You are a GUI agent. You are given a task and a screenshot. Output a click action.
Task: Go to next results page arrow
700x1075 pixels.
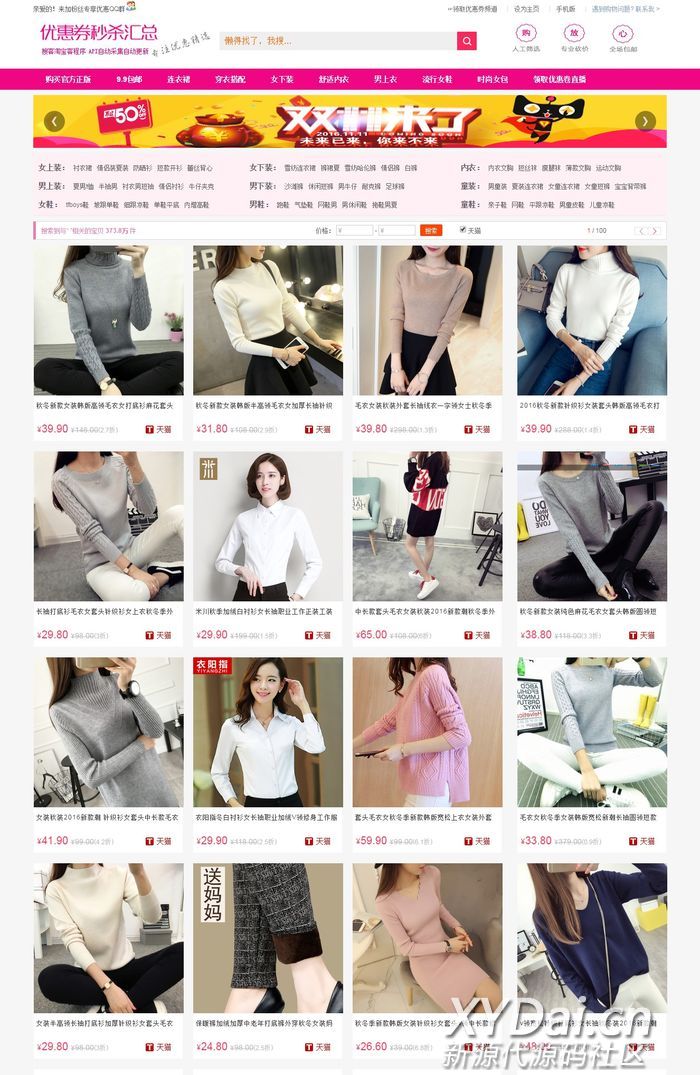(x=656, y=230)
